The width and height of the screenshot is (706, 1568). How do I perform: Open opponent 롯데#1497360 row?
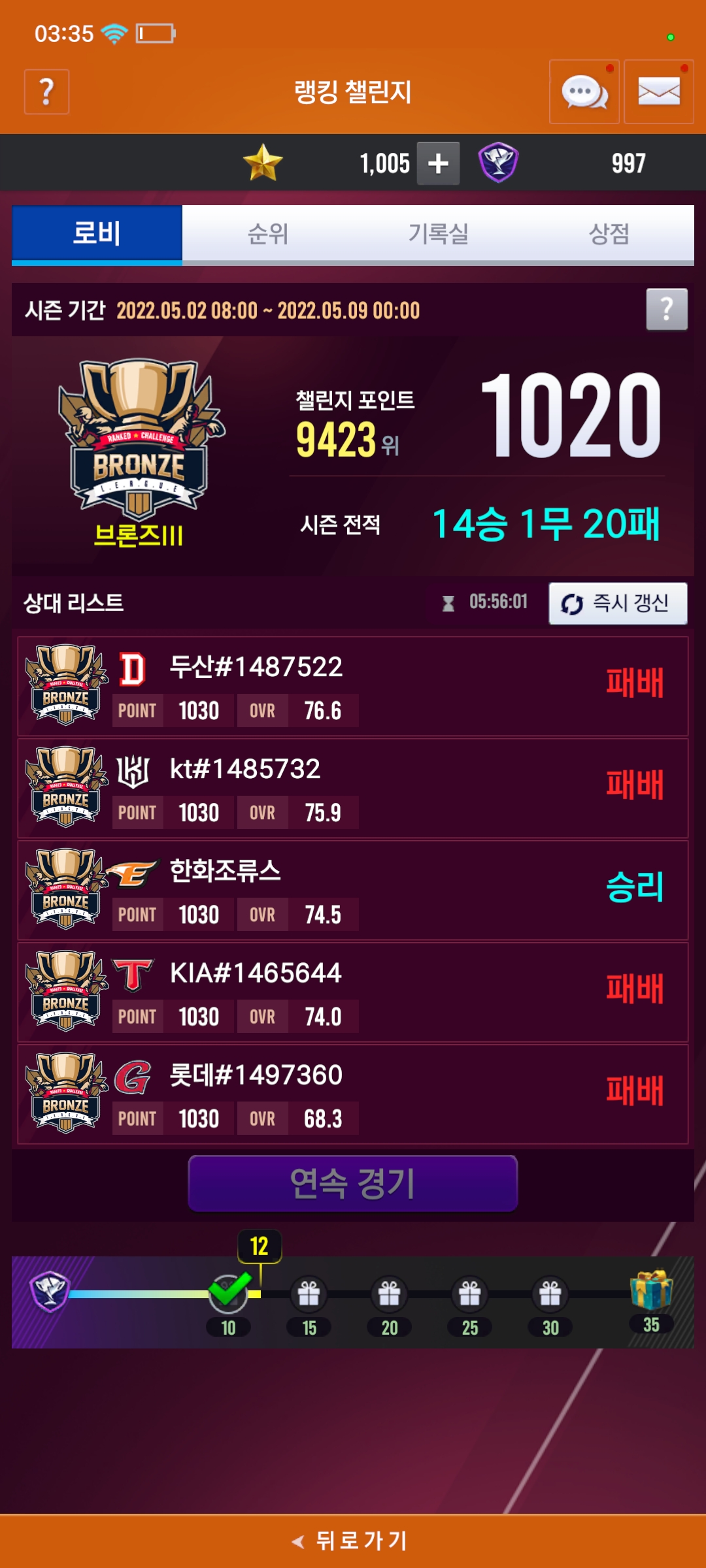pos(353,1094)
